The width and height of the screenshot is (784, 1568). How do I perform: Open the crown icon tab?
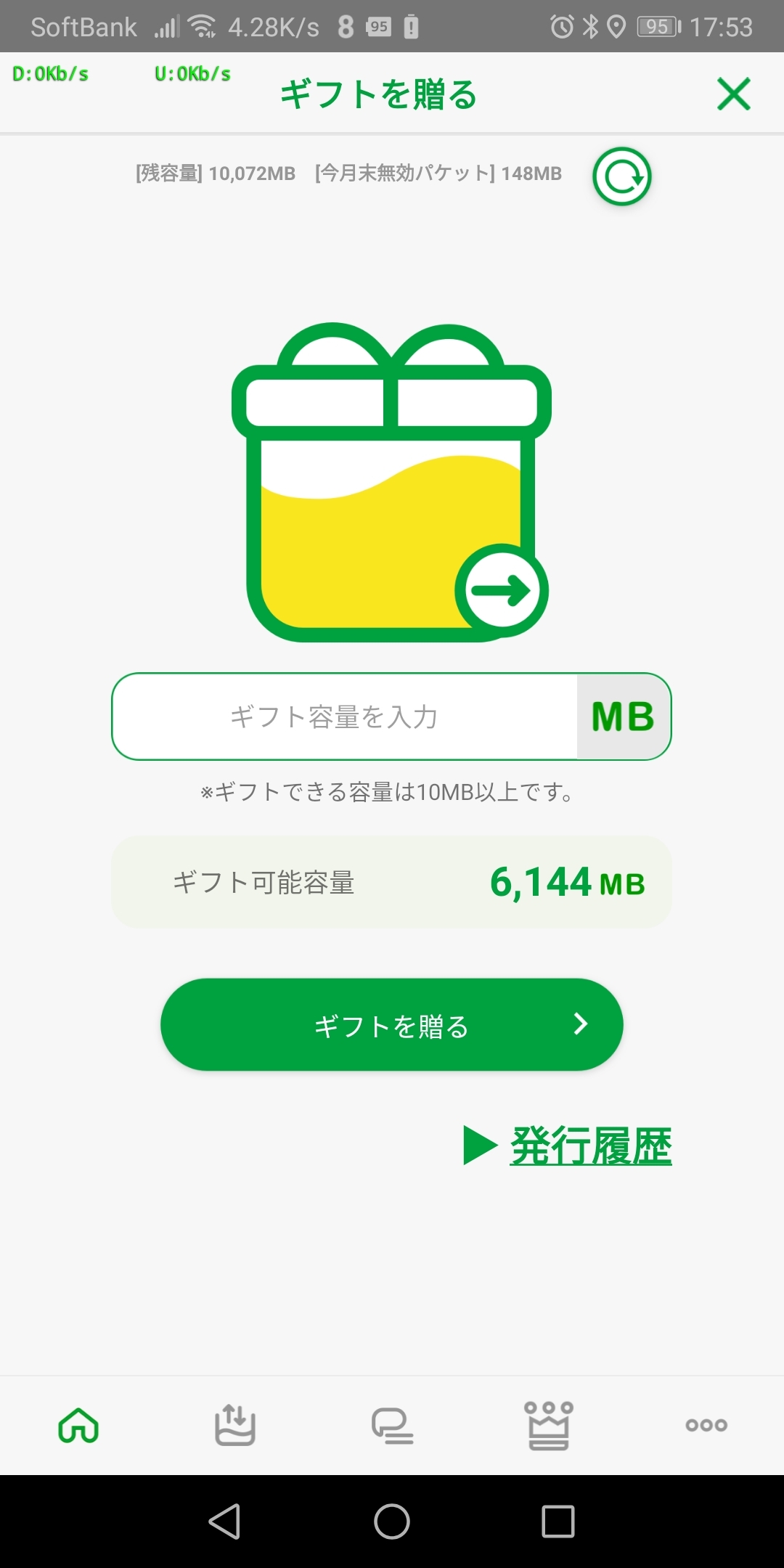(x=549, y=1425)
